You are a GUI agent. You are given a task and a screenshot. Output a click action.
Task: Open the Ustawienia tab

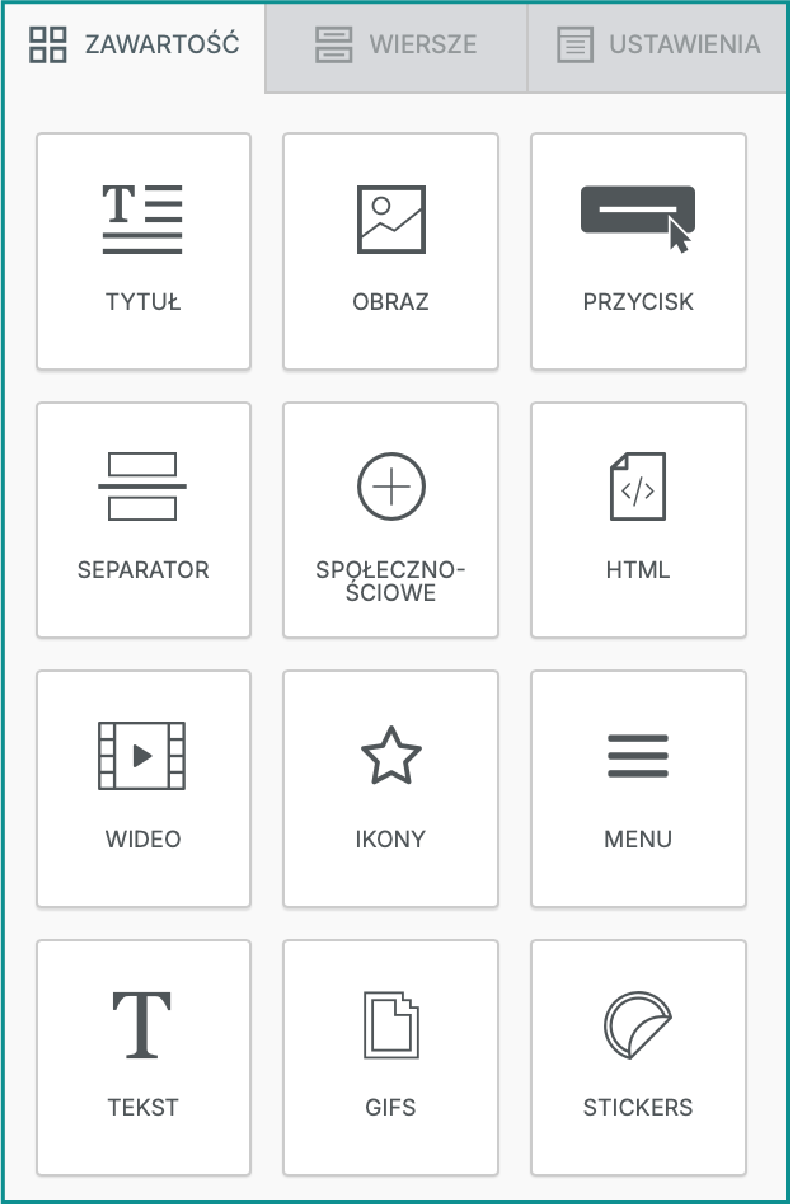658,45
